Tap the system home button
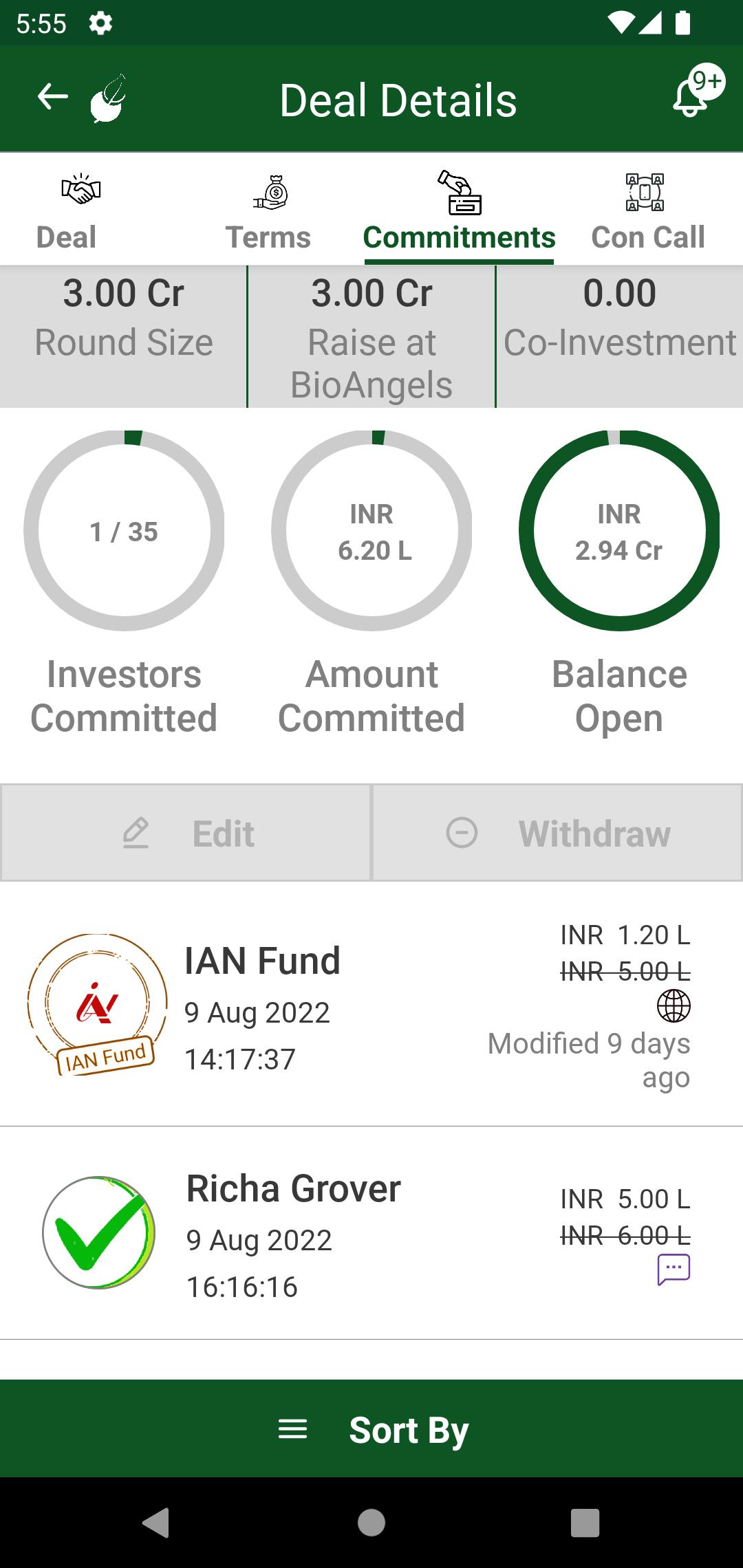The image size is (743, 1568). tap(371, 1523)
